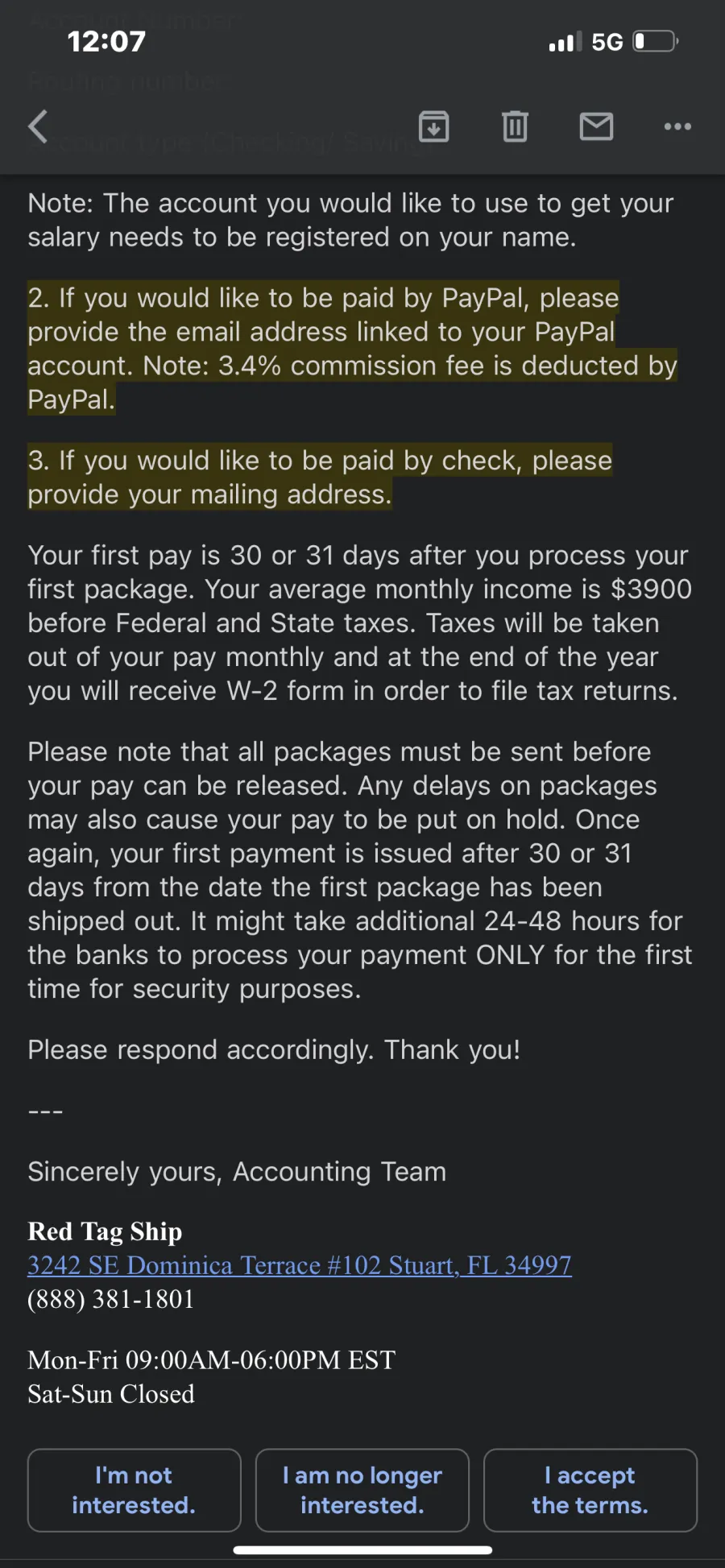
Task: Tap the "I accept the terms." reply
Action: pos(590,1490)
